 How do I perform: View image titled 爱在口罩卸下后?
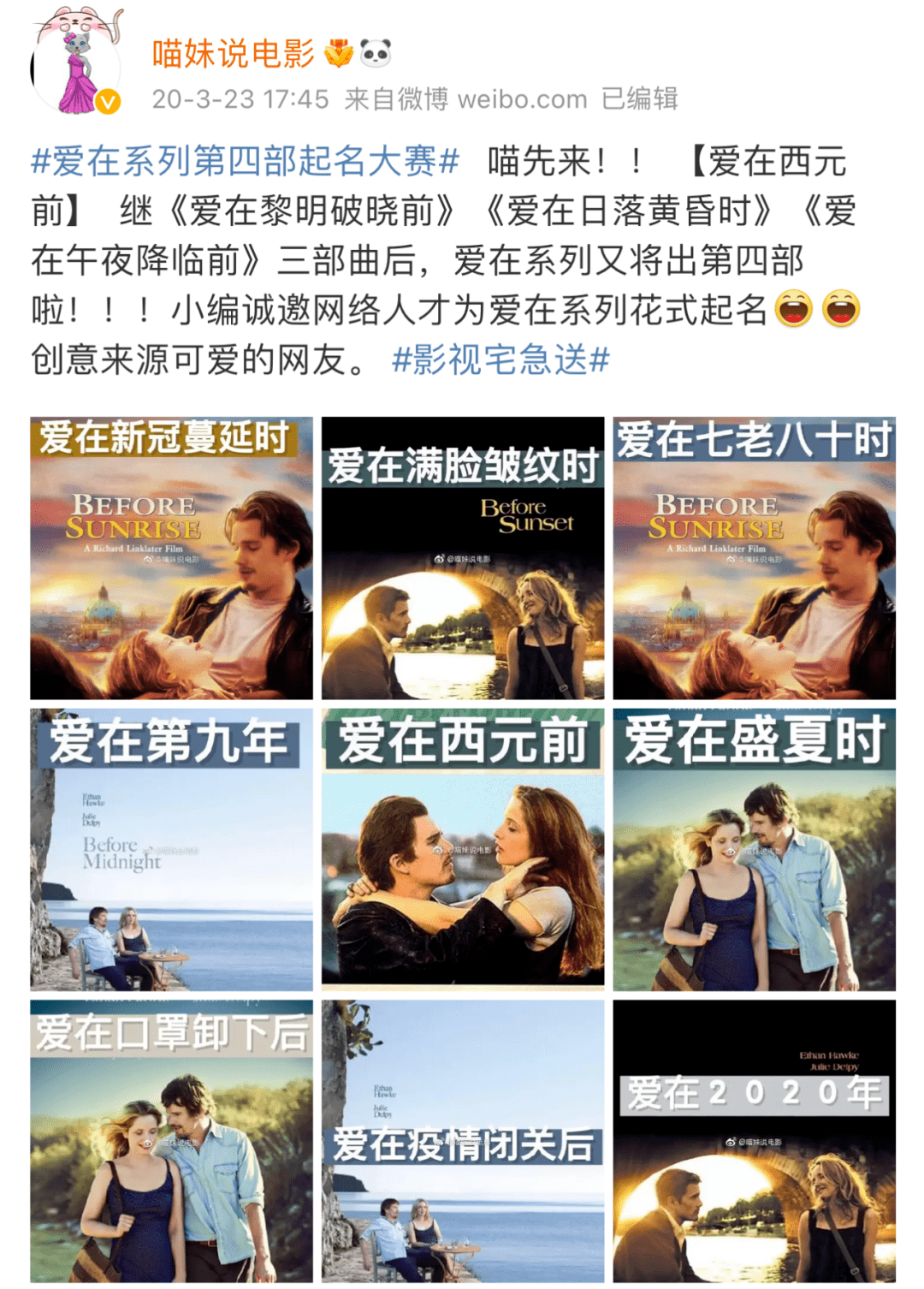[171, 1141]
